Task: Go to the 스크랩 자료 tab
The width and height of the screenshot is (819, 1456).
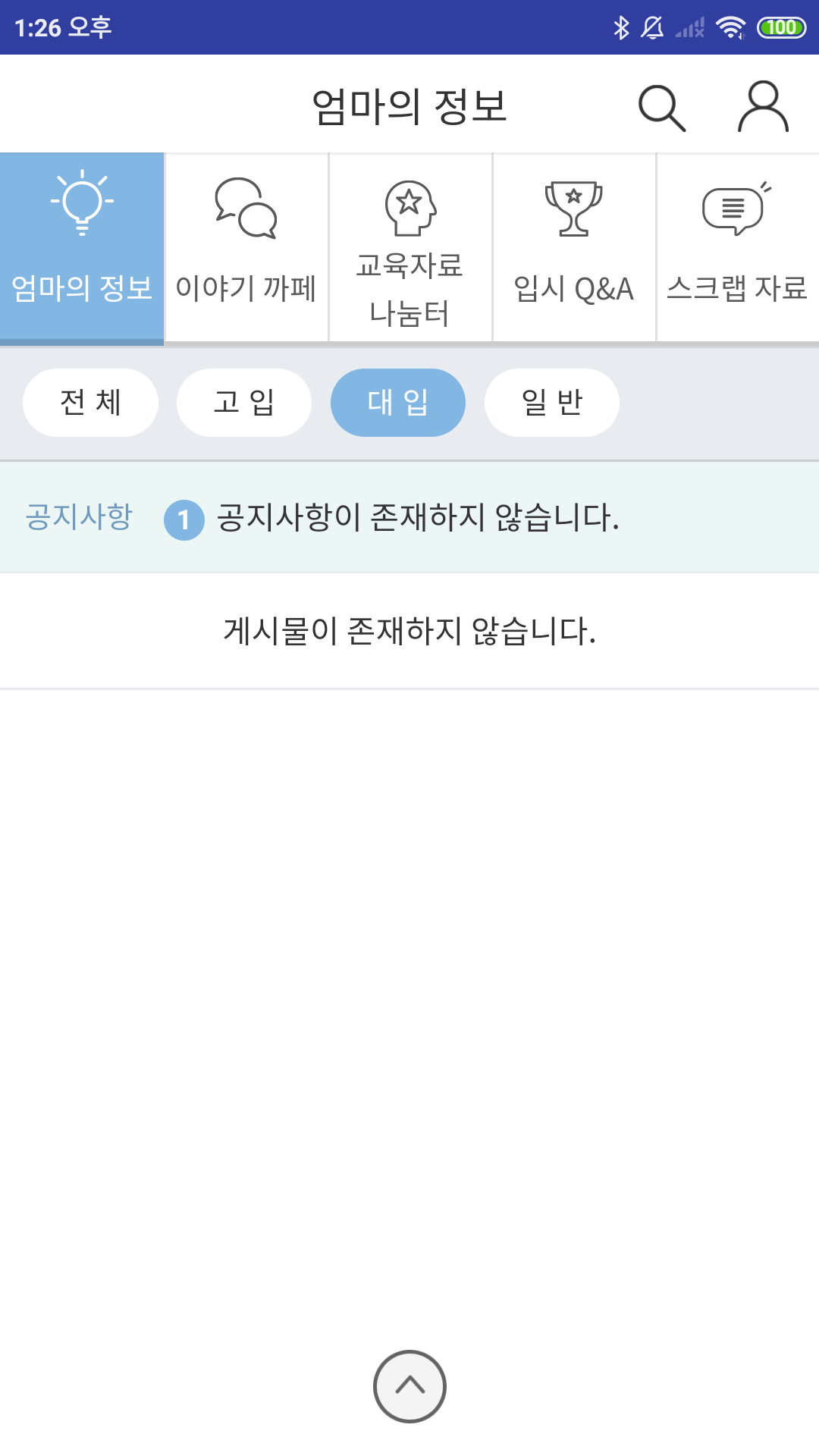Action: (737, 248)
